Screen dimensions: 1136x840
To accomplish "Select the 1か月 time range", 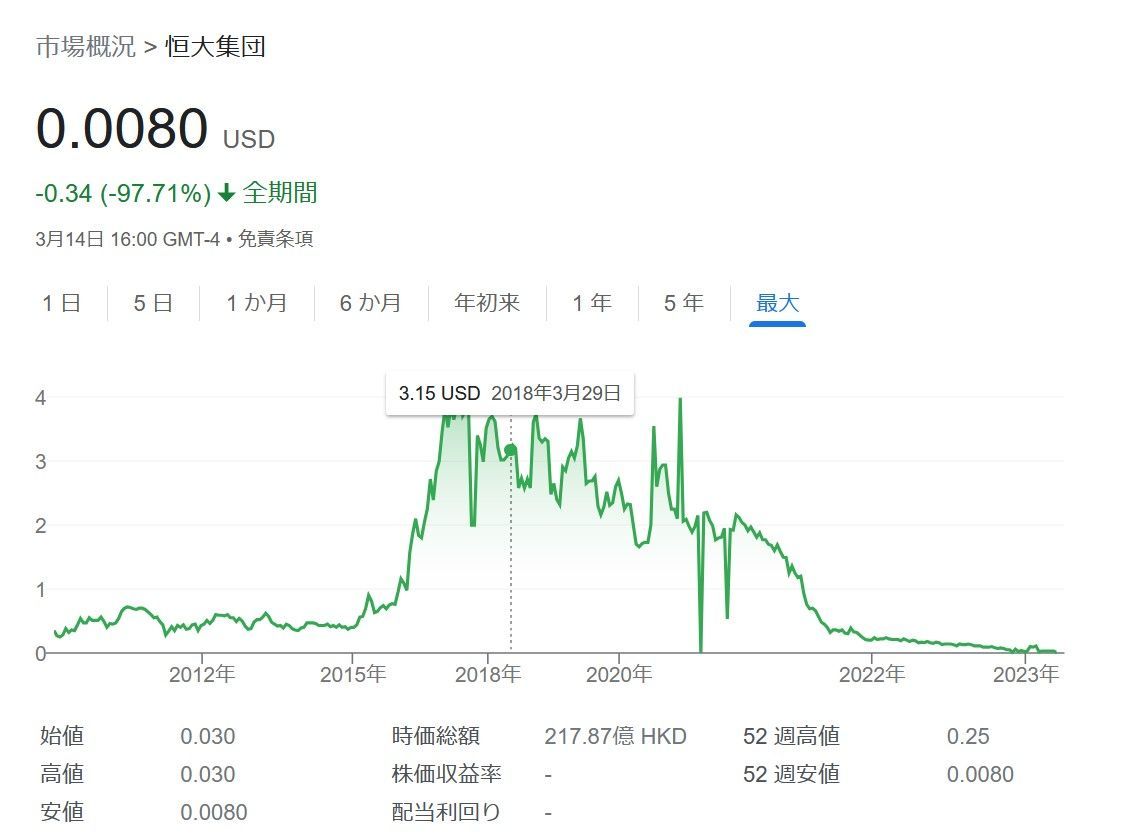I will [x=256, y=303].
